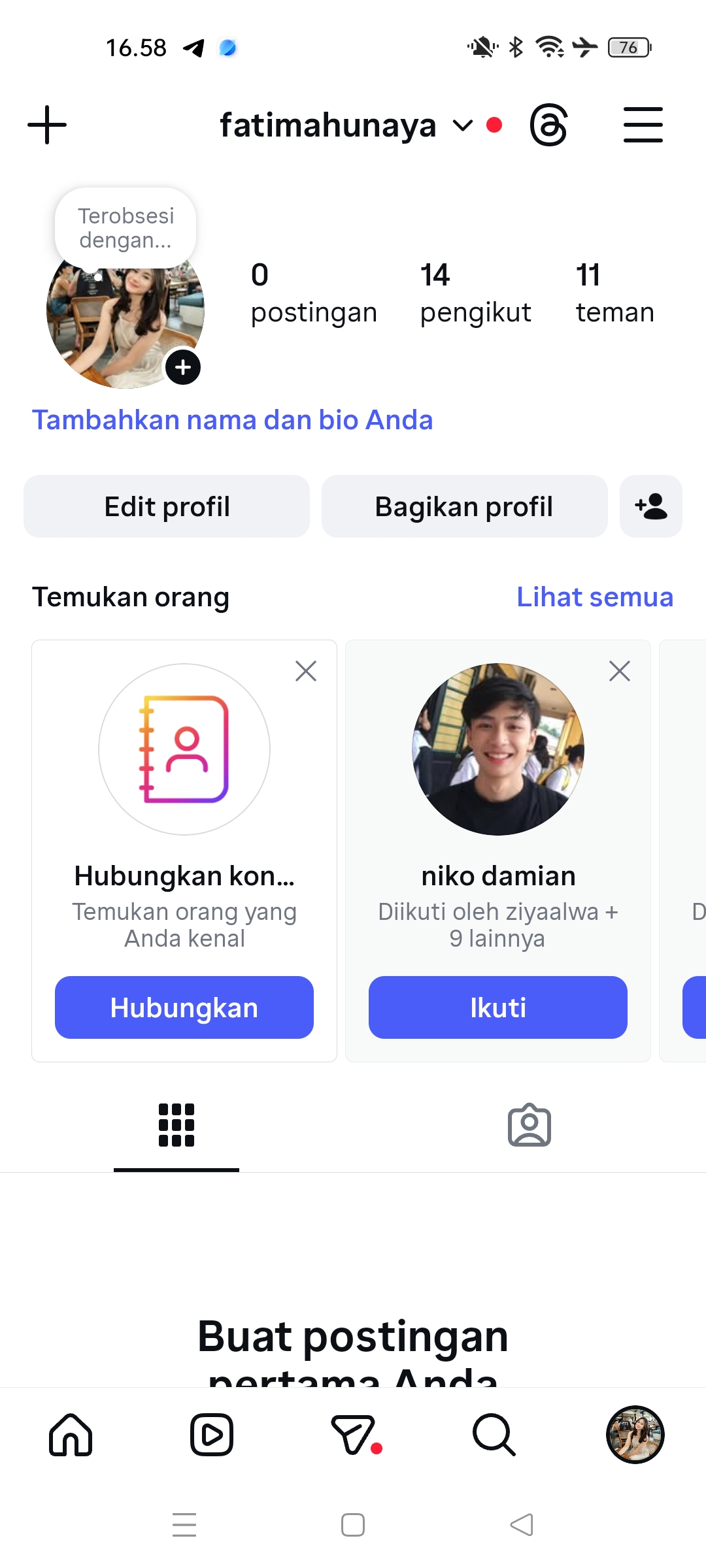
Task: Open the Threads icon
Action: click(548, 125)
